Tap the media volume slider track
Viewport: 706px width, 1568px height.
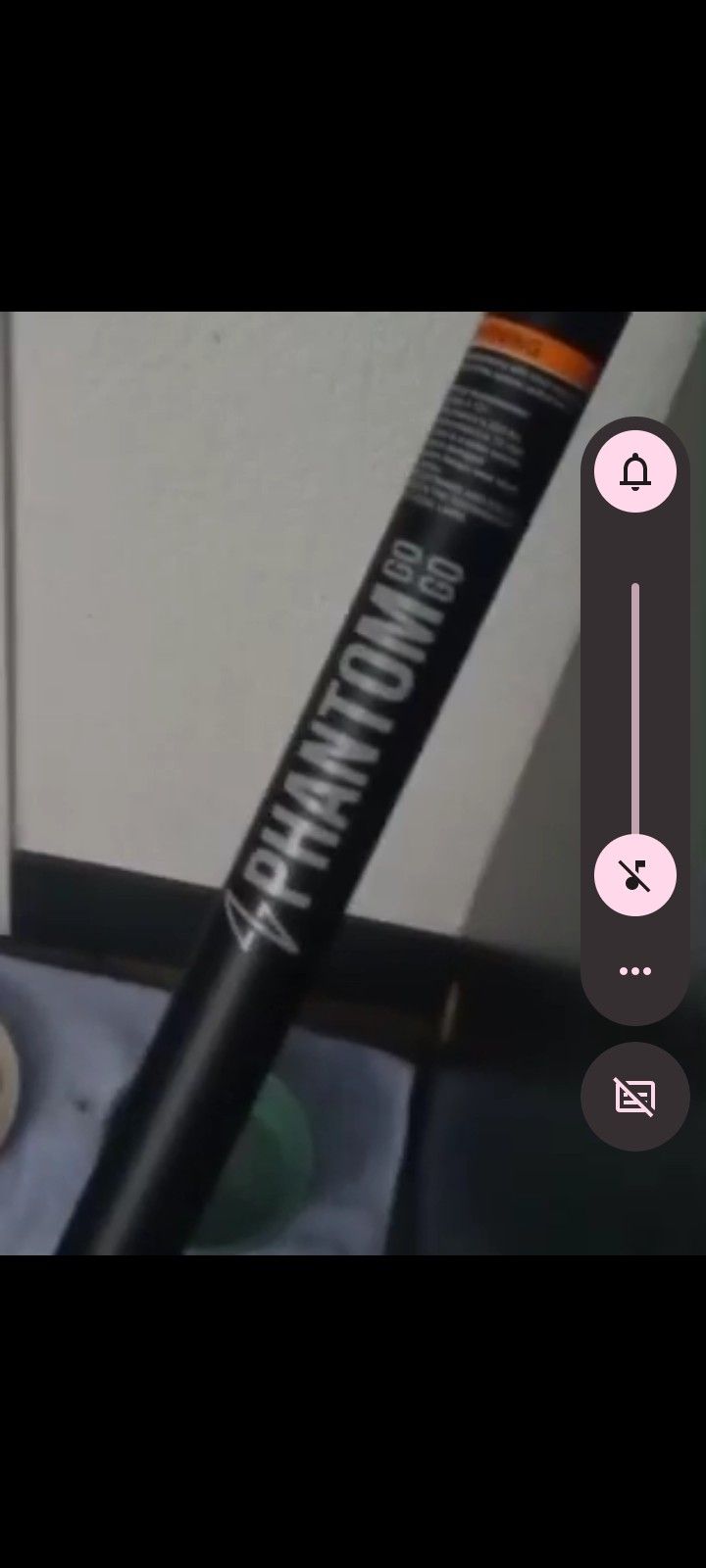pyautogui.click(x=635, y=706)
